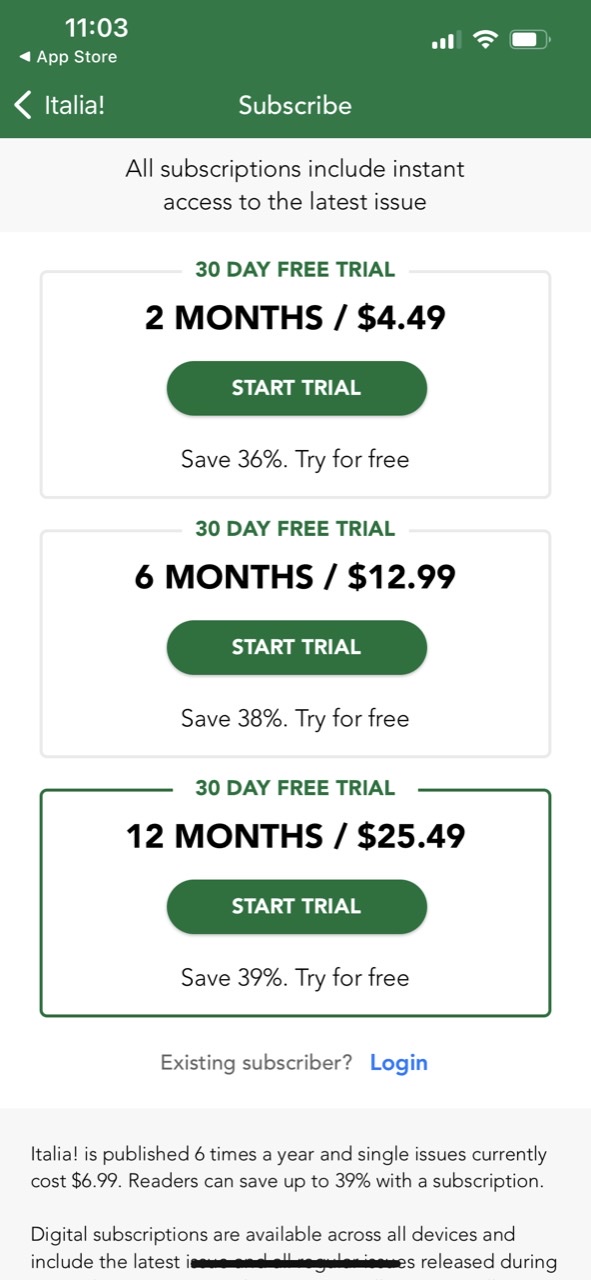This screenshot has height=1280, width=591.
Task: Go back to Italia! from Subscribe
Action: pos(59,105)
